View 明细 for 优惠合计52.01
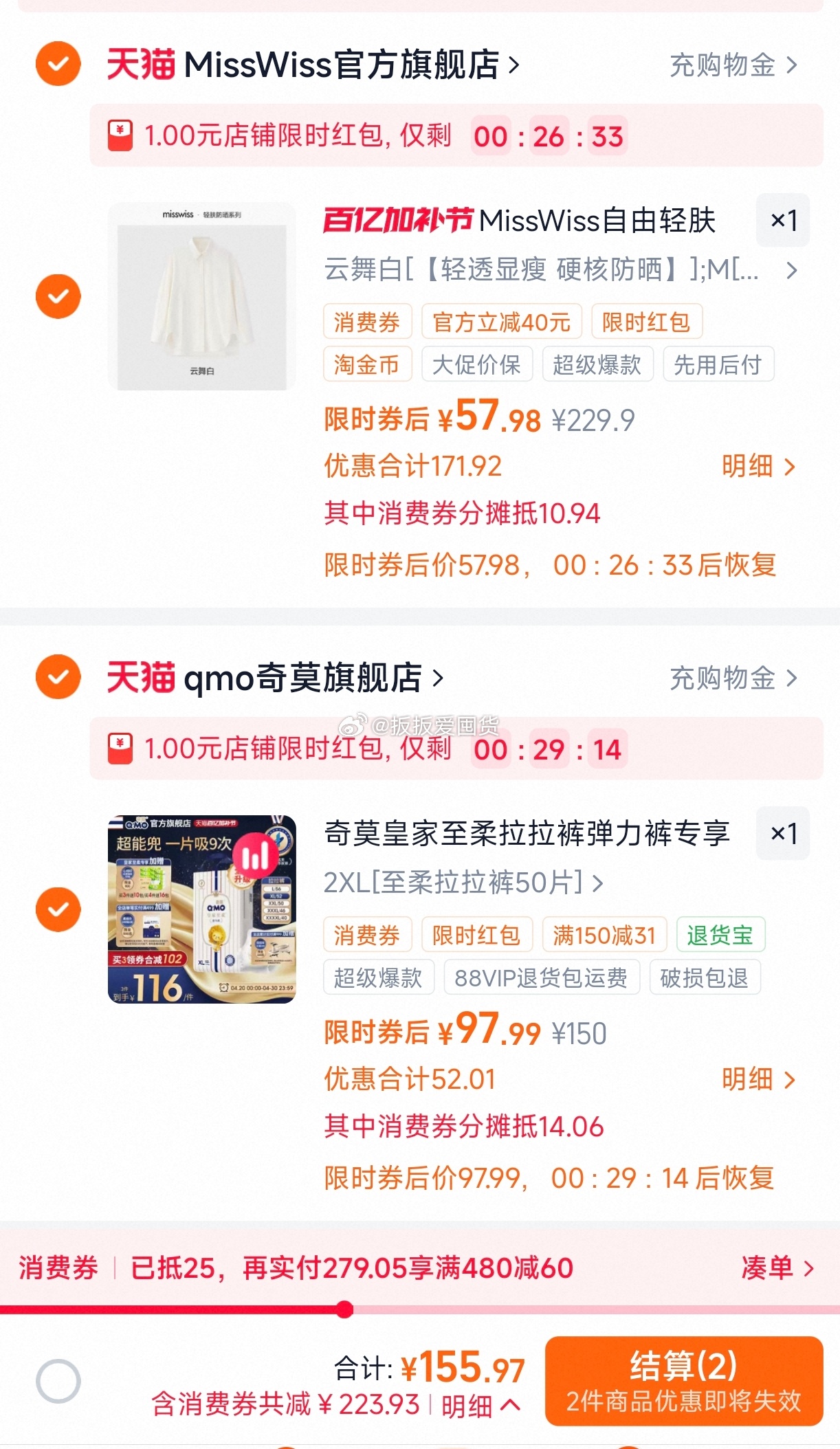 [x=758, y=1080]
